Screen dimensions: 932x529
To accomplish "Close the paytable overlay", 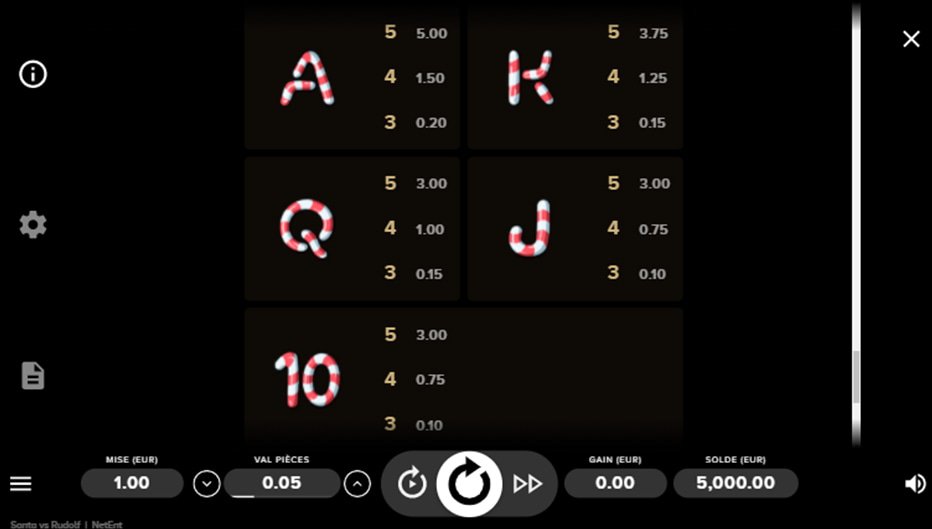I will 911,39.
